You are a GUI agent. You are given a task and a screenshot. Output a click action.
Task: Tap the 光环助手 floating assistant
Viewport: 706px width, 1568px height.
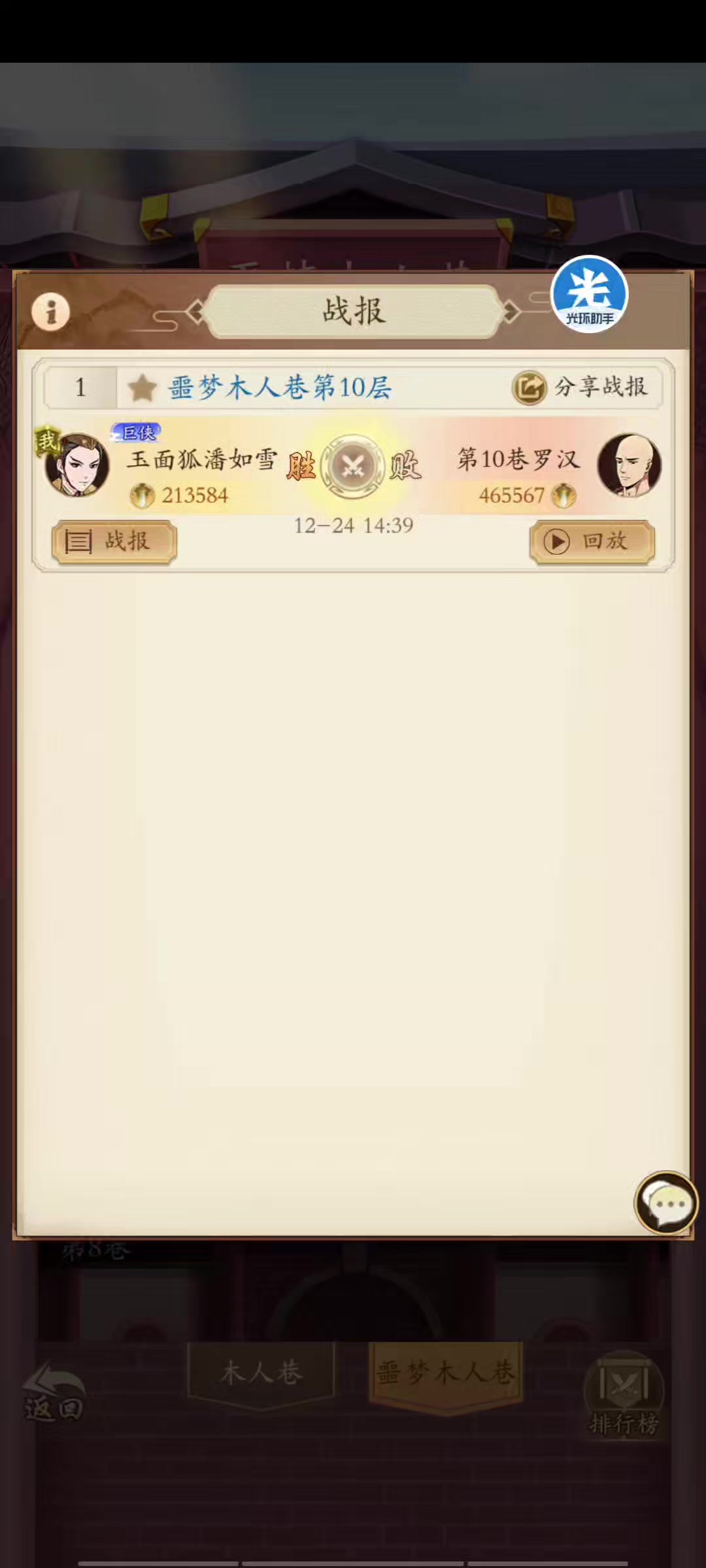590,295
